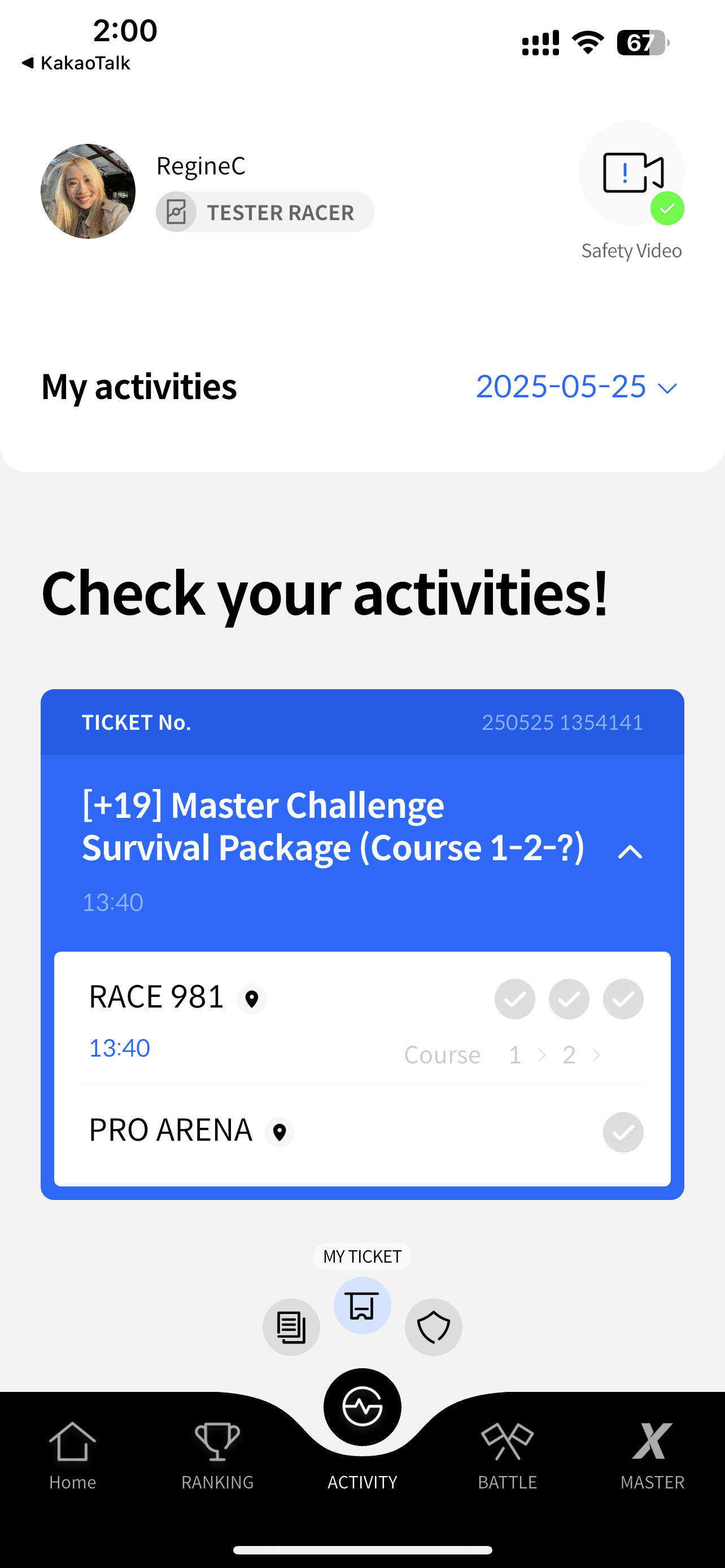Select the MY TICKET button

tap(362, 1305)
